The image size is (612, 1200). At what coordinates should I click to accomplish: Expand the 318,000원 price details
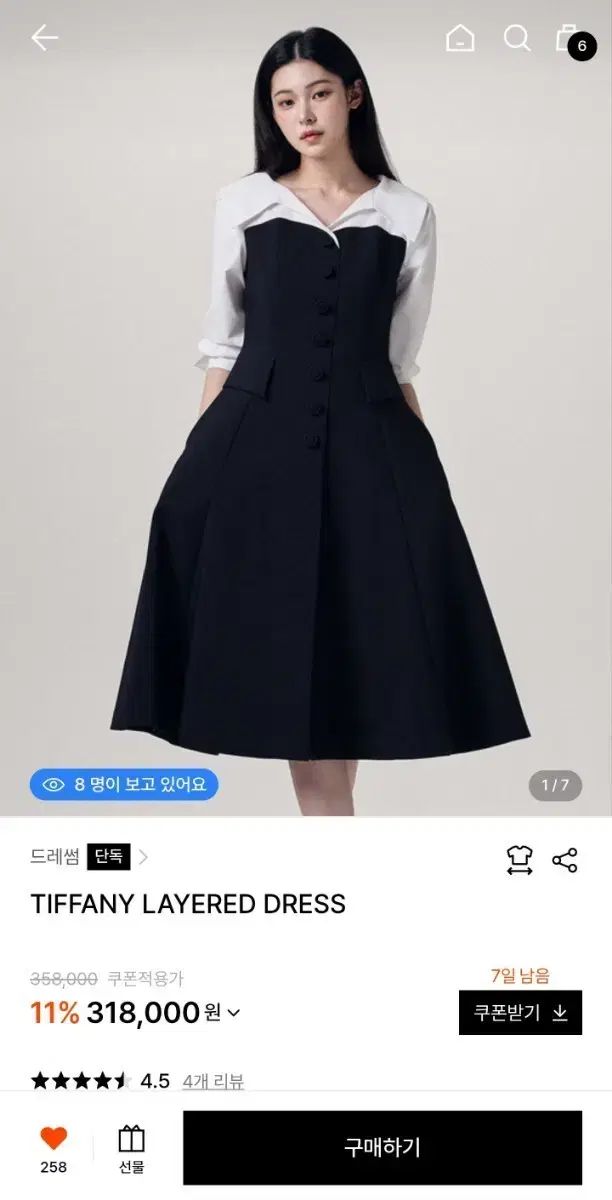234,1013
